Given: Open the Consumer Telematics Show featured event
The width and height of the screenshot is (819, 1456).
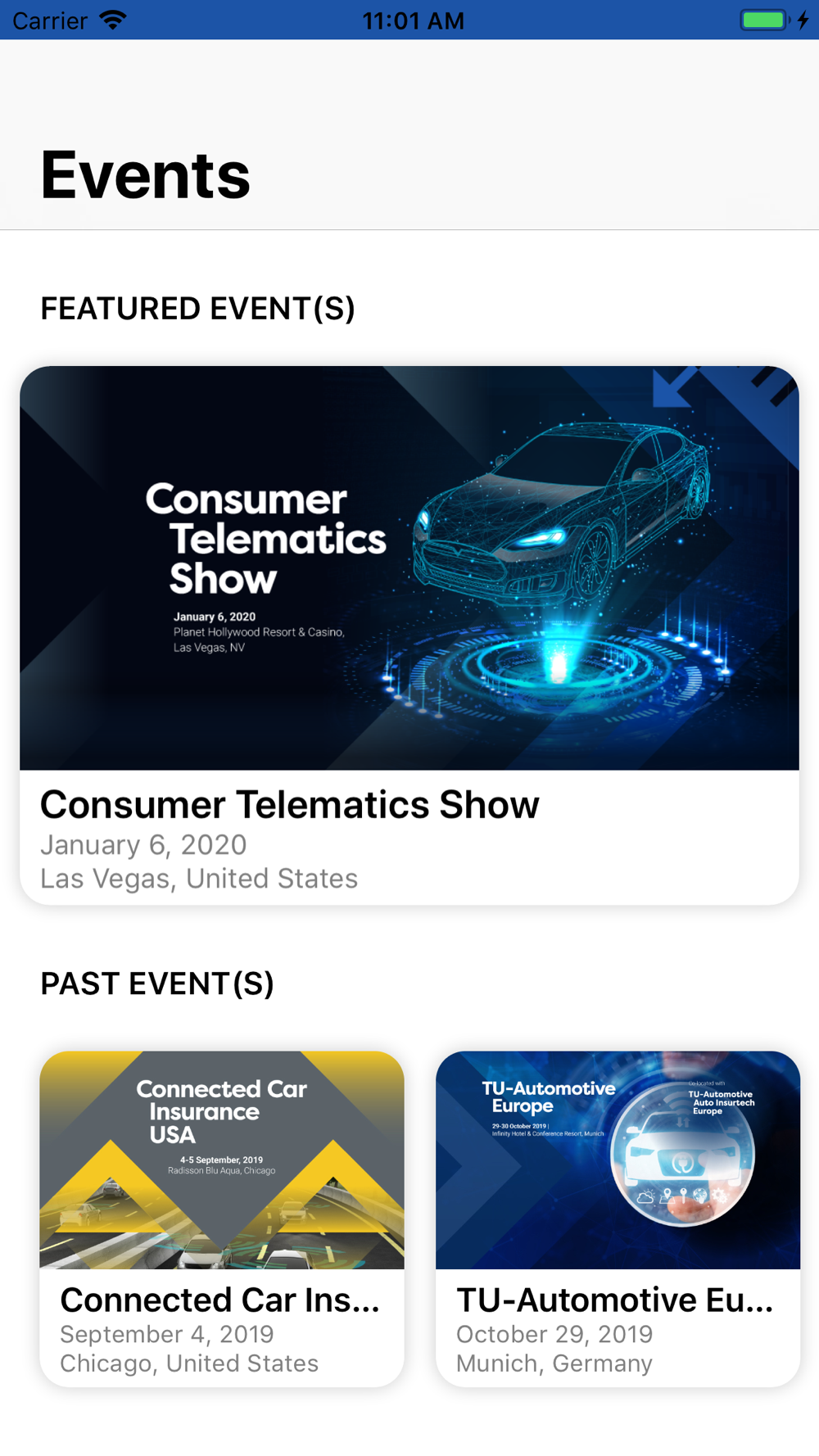Looking at the screenshot, I should point(409,635).
